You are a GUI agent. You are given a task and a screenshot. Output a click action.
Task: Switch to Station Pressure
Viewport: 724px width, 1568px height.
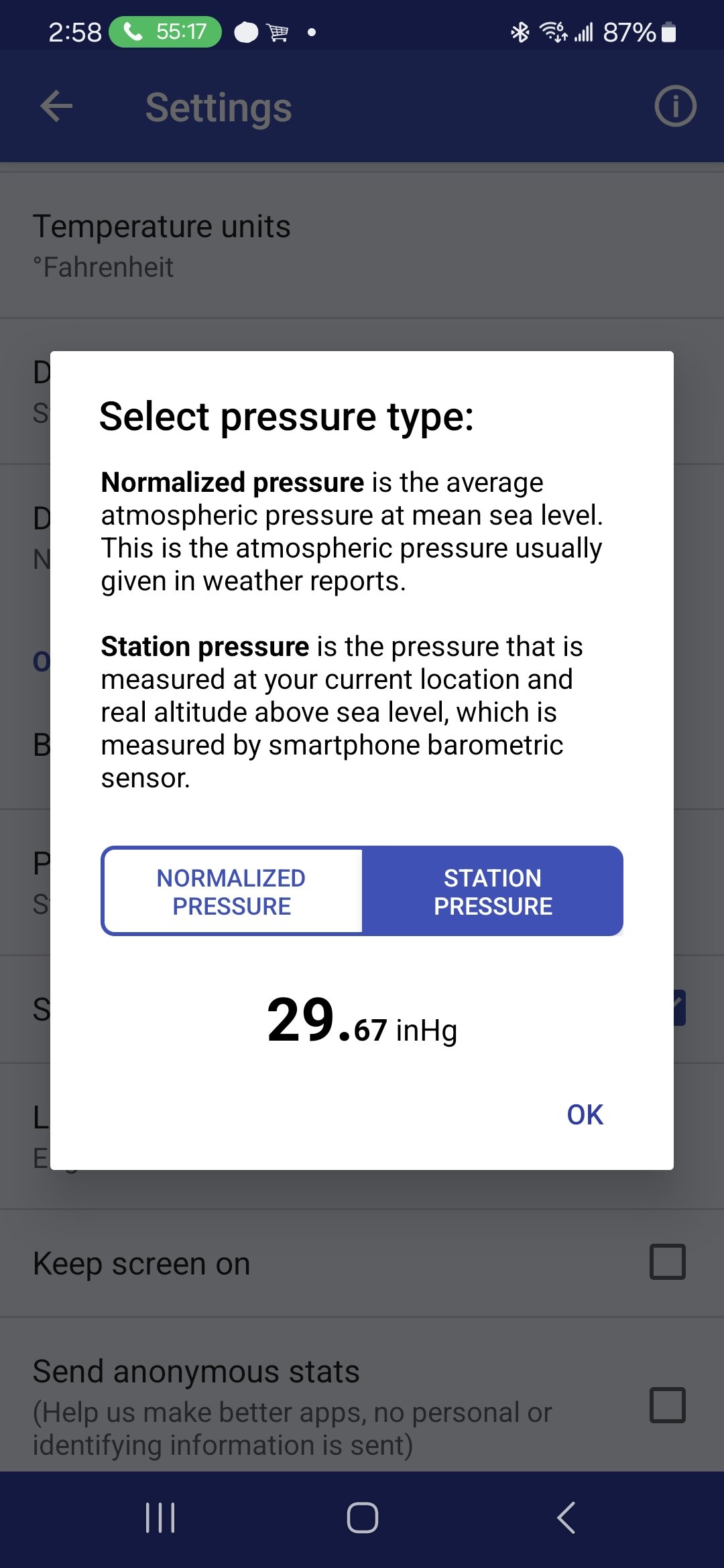(x=493, y=891)
